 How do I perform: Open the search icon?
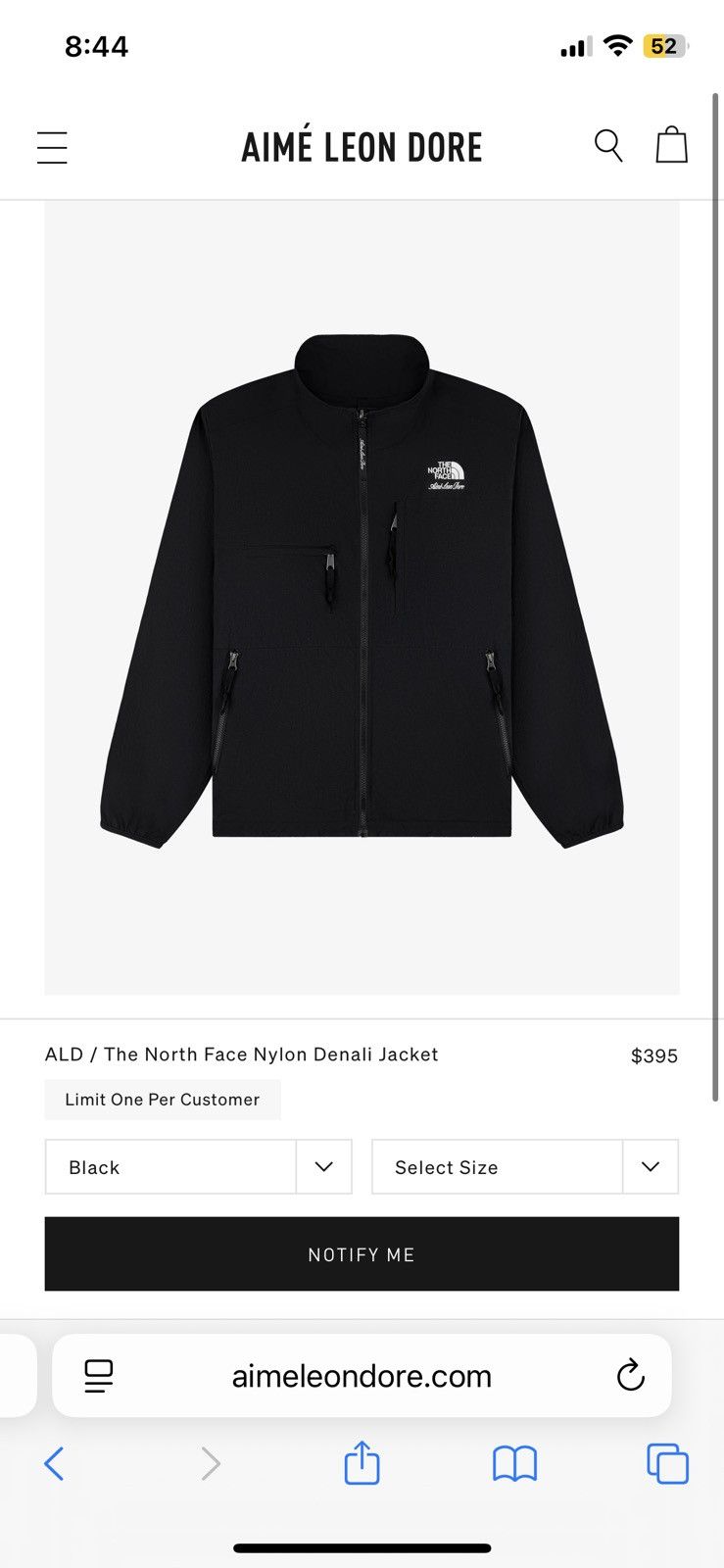(x=608, y=145)
